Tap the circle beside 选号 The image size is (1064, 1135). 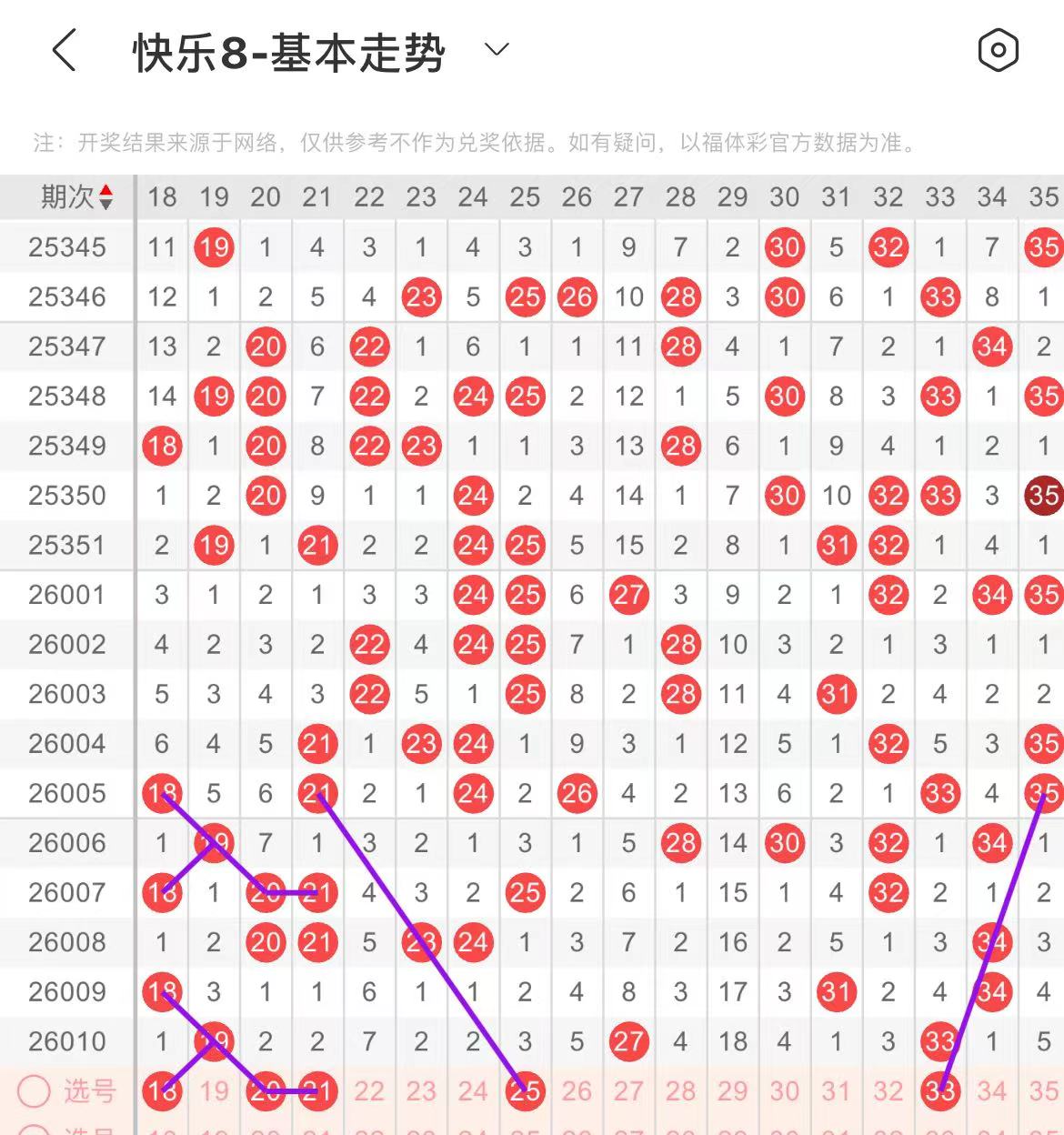(x=35, y=1090)
